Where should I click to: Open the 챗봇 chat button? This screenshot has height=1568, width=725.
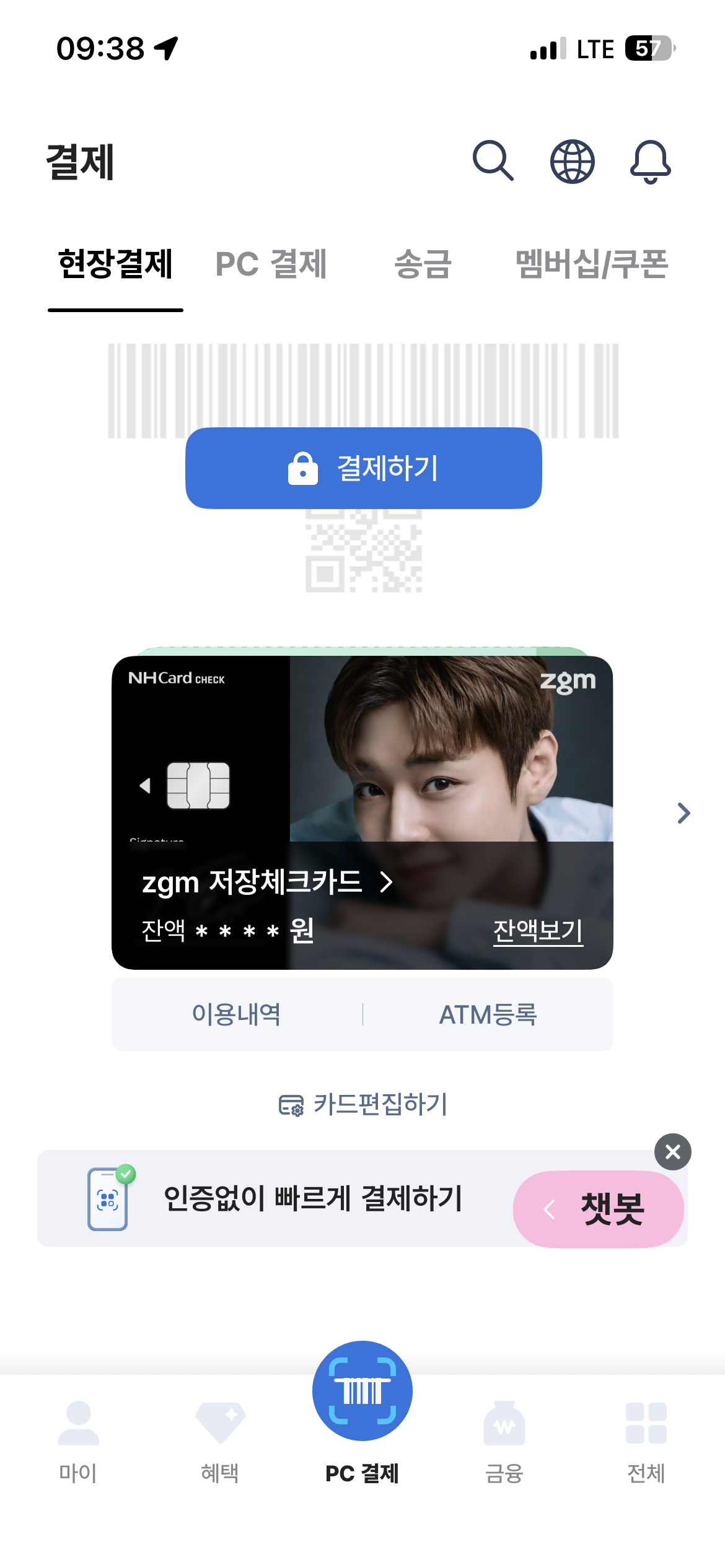coord(599,1209)
